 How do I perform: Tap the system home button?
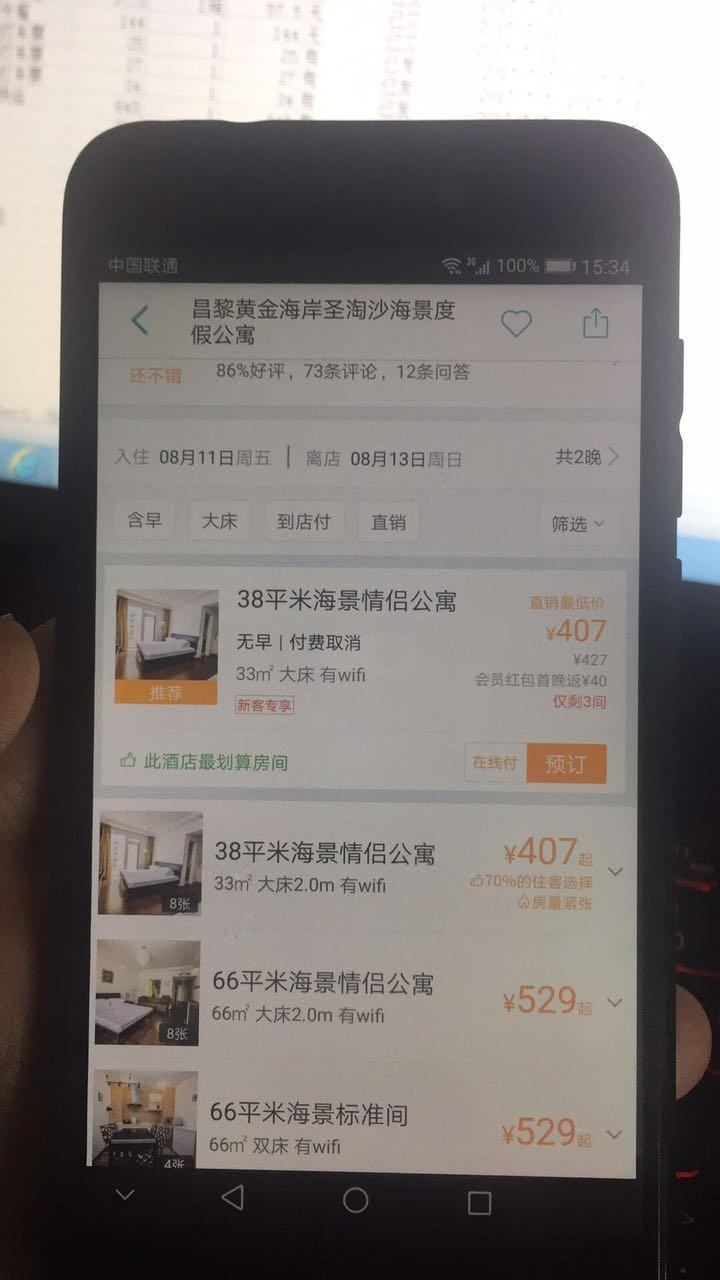[x=355, y=1200]
